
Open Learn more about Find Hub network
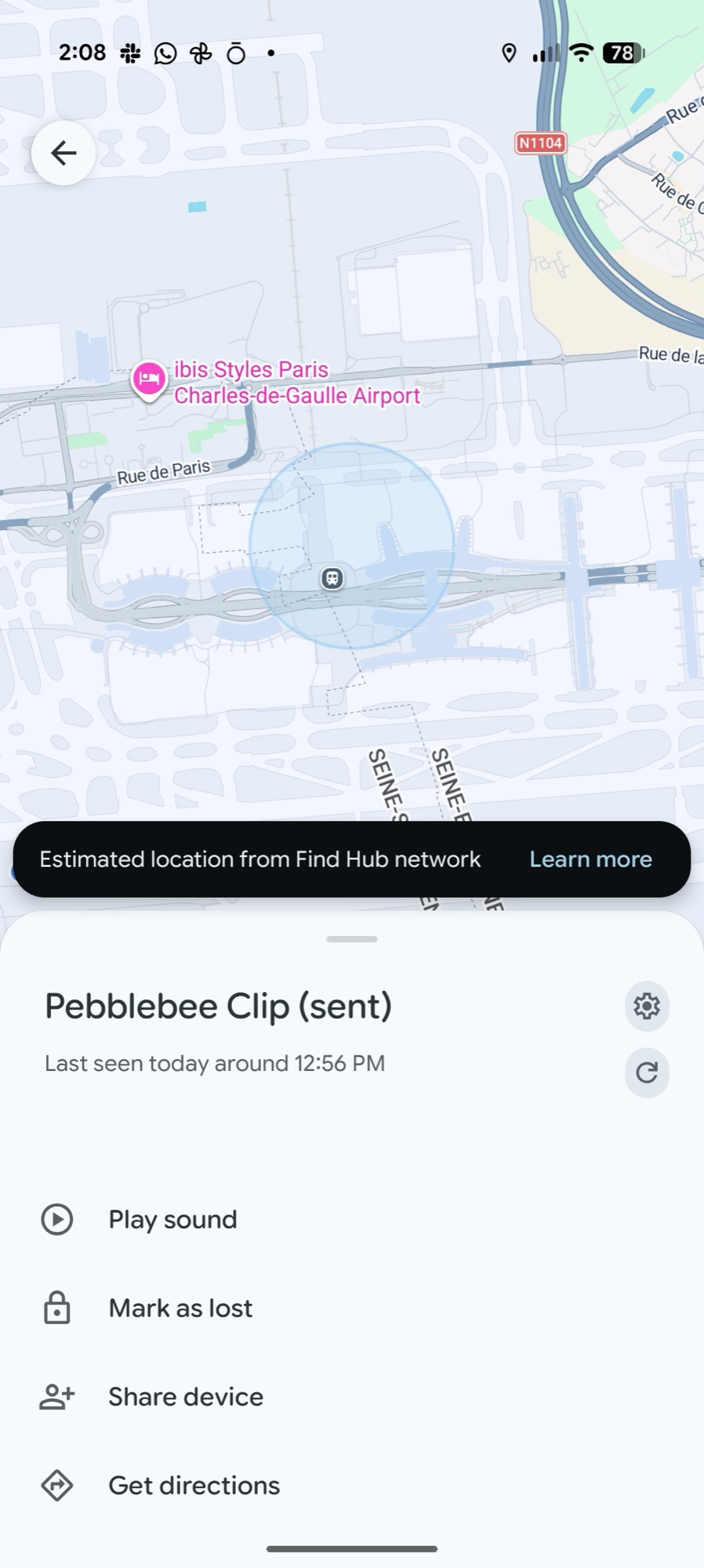pyautogui.click(x=590, y=859)
